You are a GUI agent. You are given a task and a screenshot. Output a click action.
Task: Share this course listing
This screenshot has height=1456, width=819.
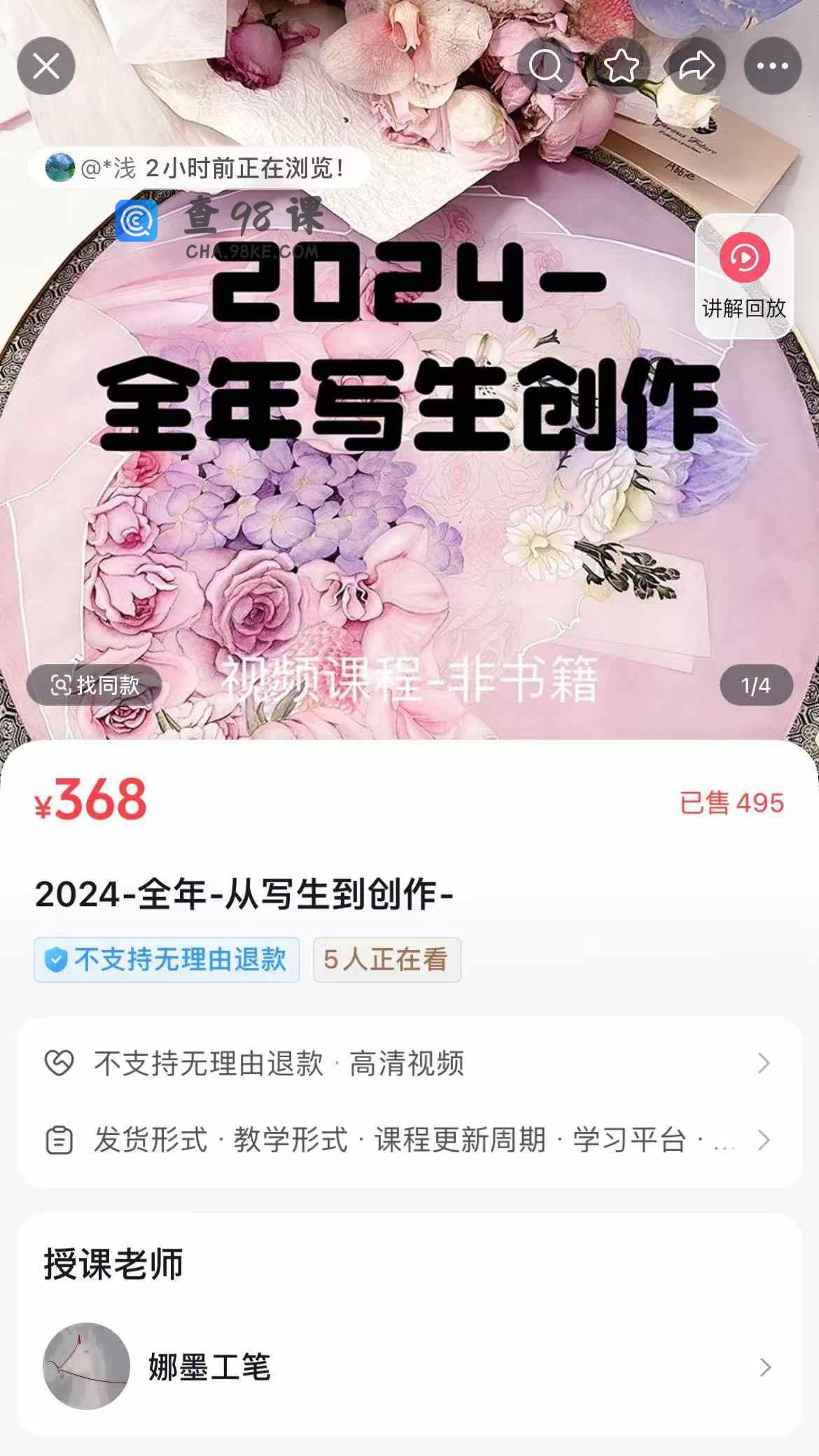[696, 66]
